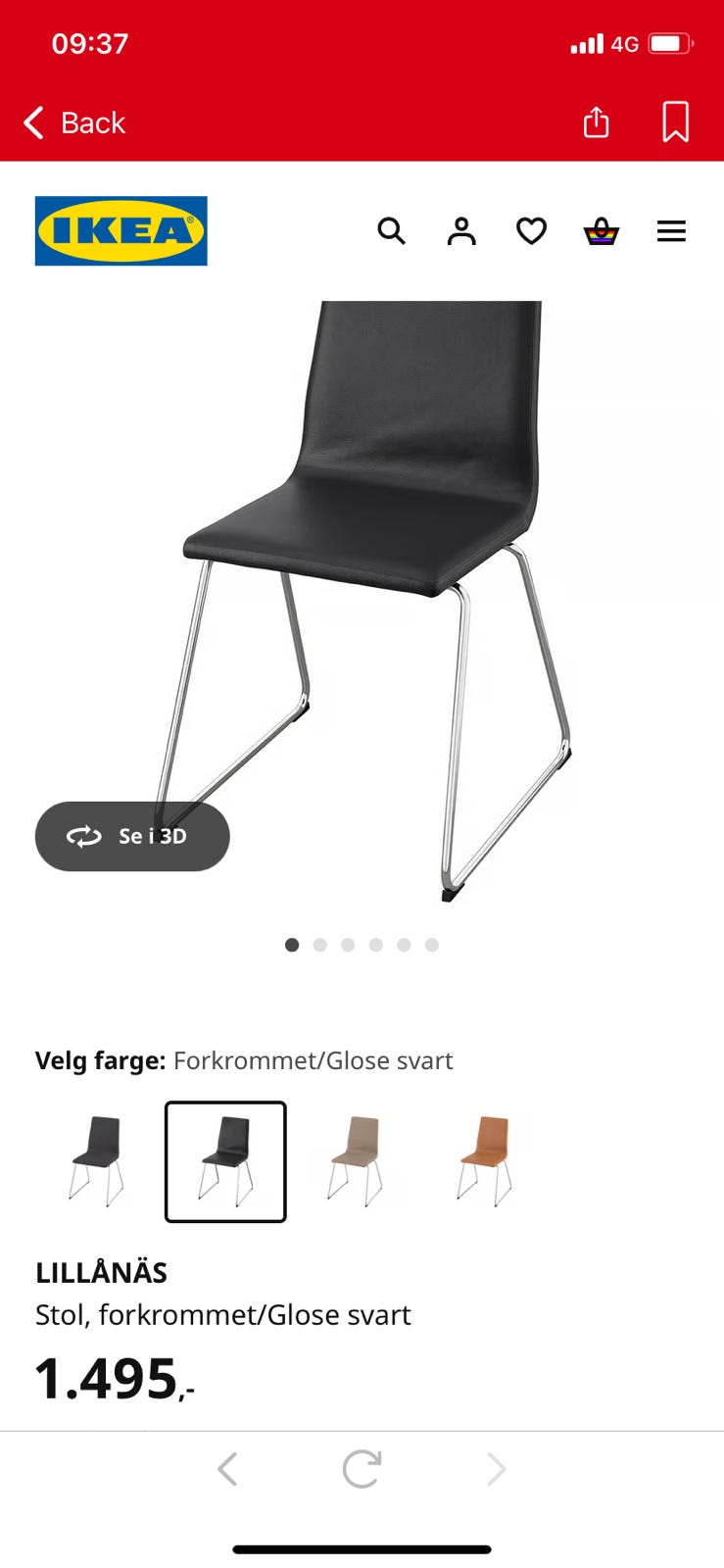Go back using the Back button
This screenshot has width=724, height=1568.
click(74, 122)
